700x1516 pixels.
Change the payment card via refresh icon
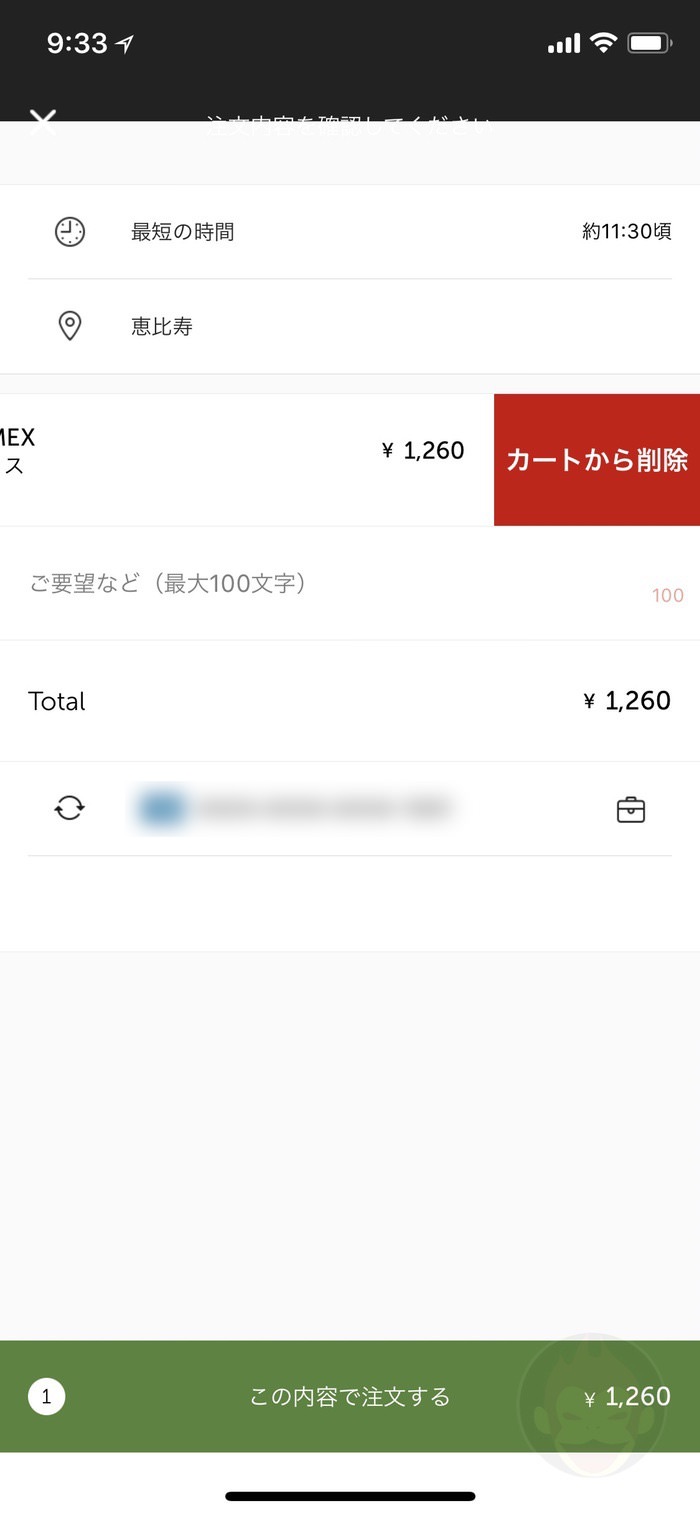click(x=69, y=808)
